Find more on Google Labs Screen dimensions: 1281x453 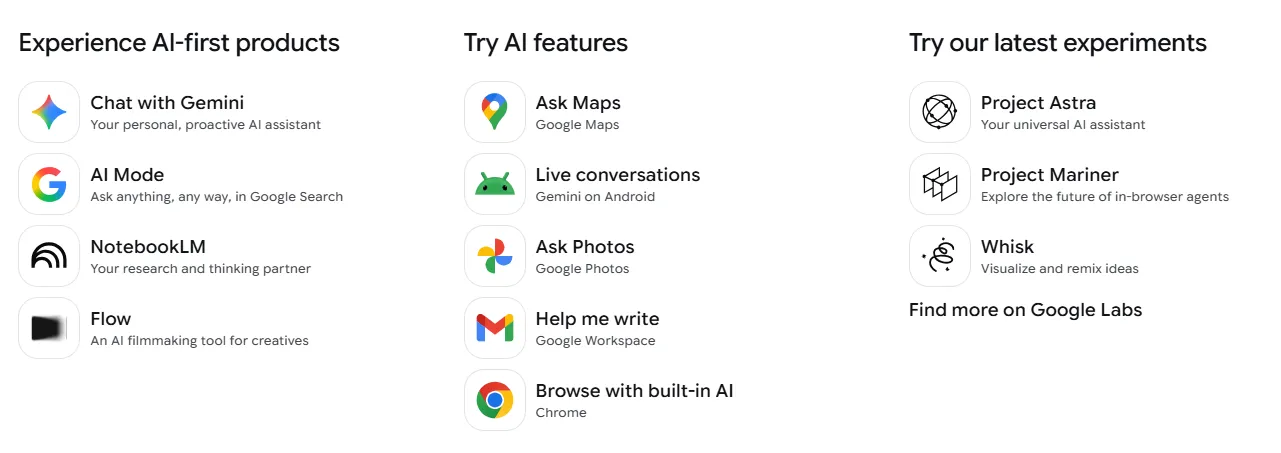tap(1025, 310)
